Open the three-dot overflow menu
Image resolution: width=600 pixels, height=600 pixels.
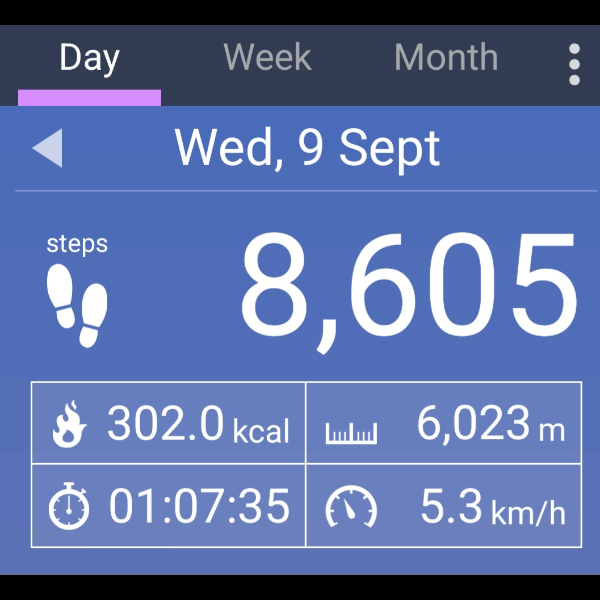[574, 64]
